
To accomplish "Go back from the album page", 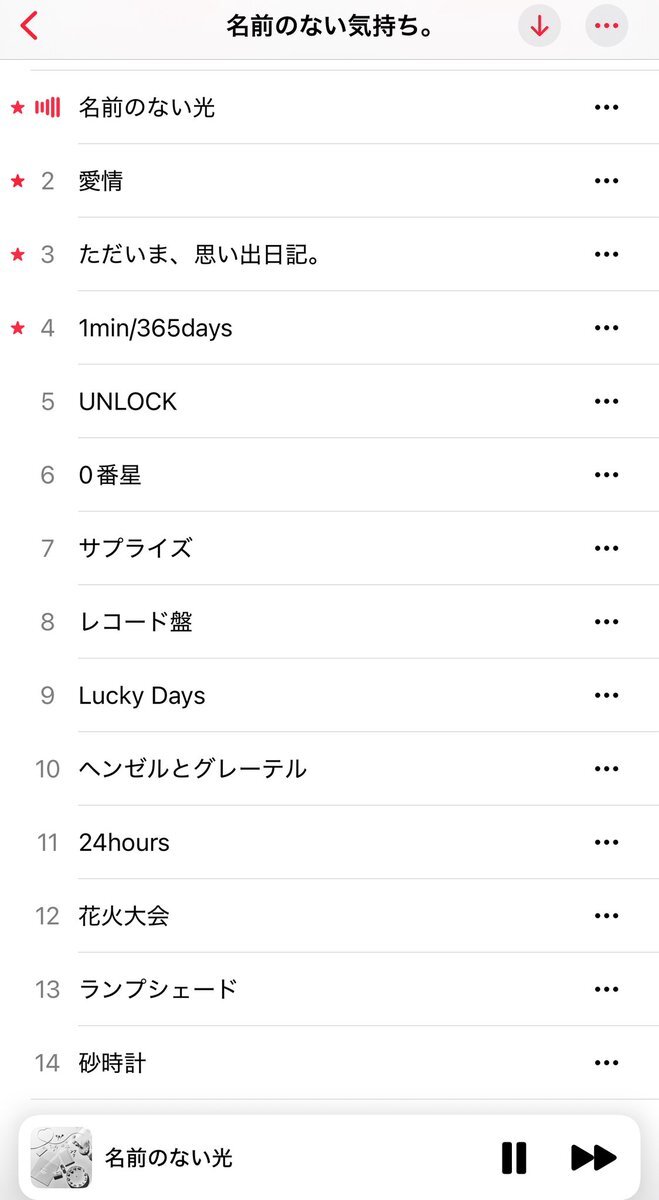I will pyautogui.click(x=30, y=27).
